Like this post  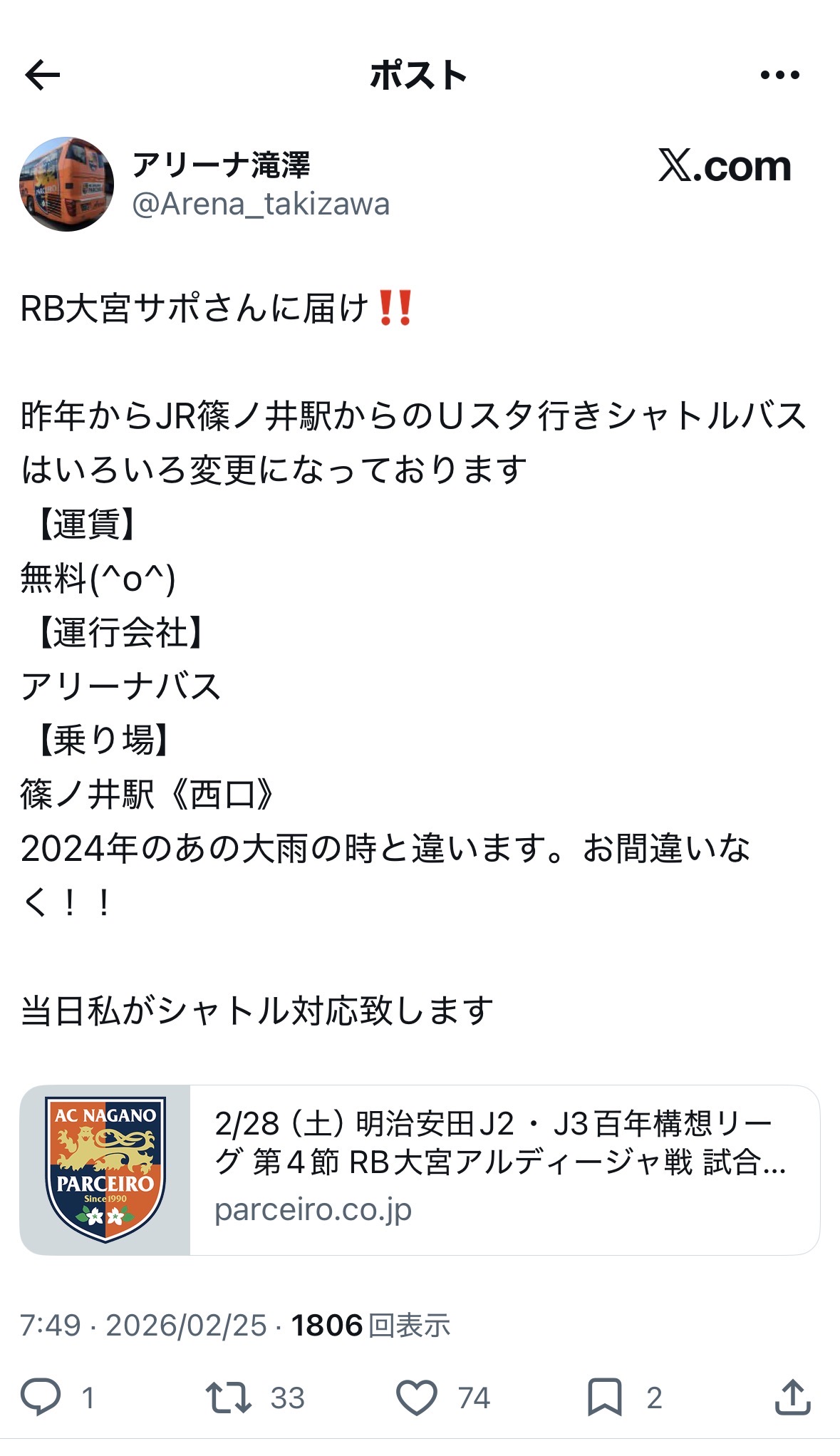417,1397
